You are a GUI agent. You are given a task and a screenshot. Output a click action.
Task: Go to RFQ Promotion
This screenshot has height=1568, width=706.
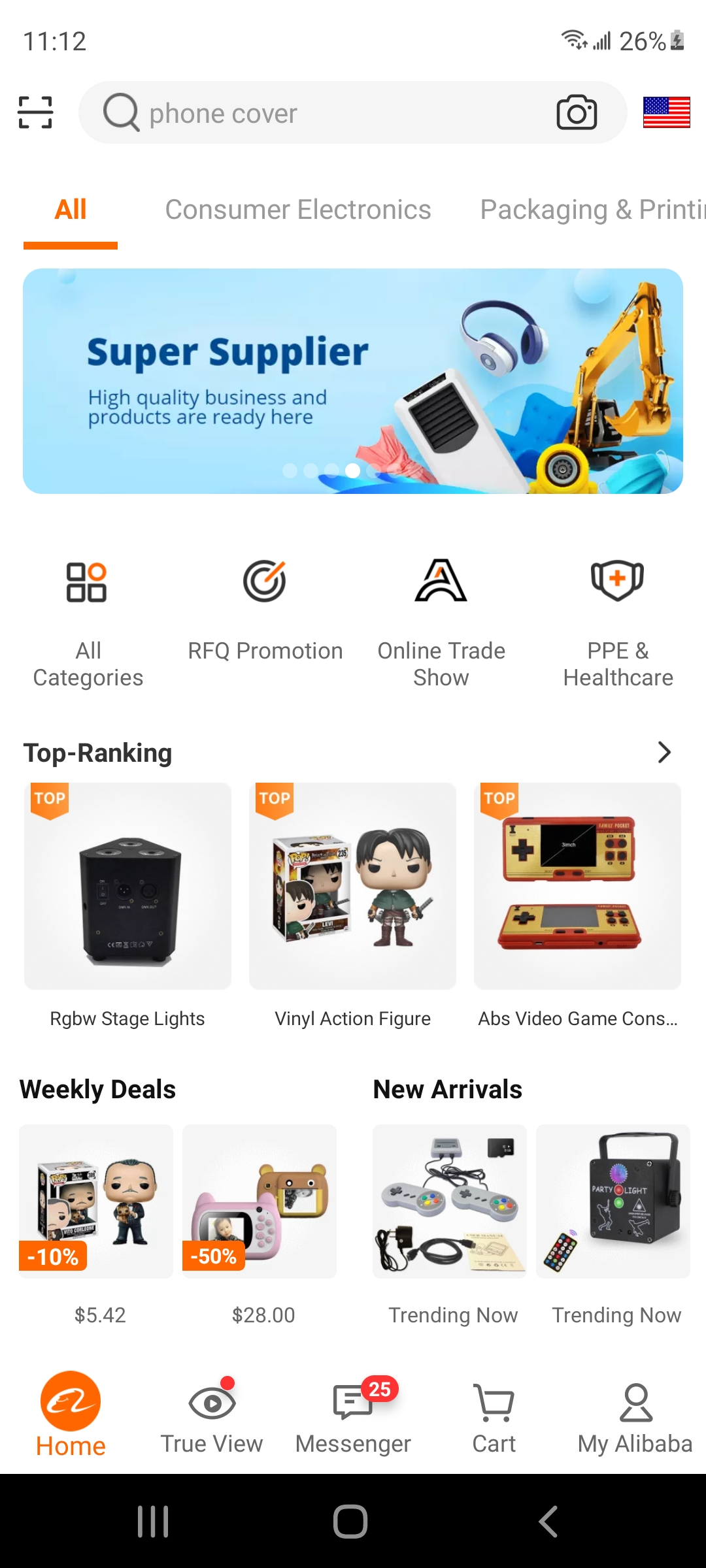pos(265,609)
